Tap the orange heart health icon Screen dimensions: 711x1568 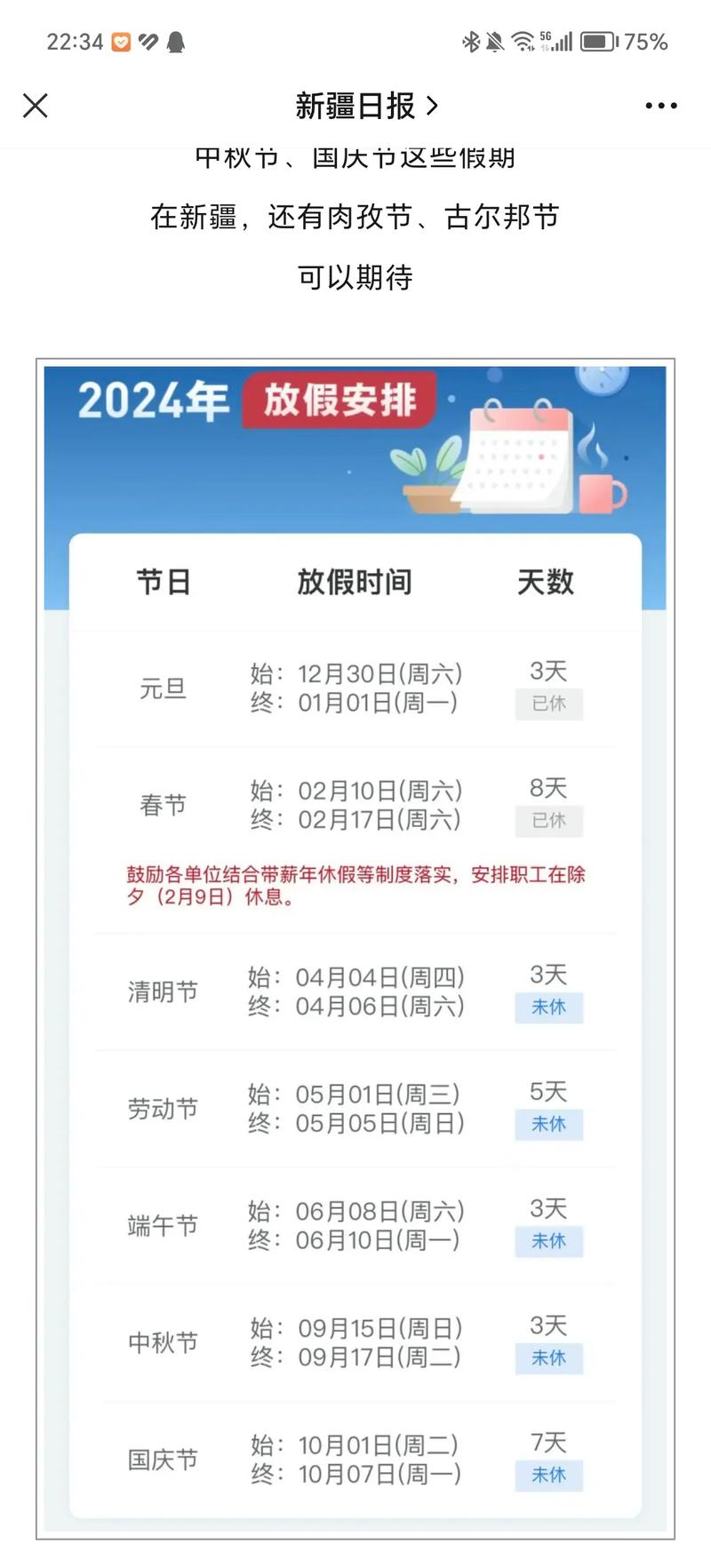pyautogui.click(x=121, y=41)
